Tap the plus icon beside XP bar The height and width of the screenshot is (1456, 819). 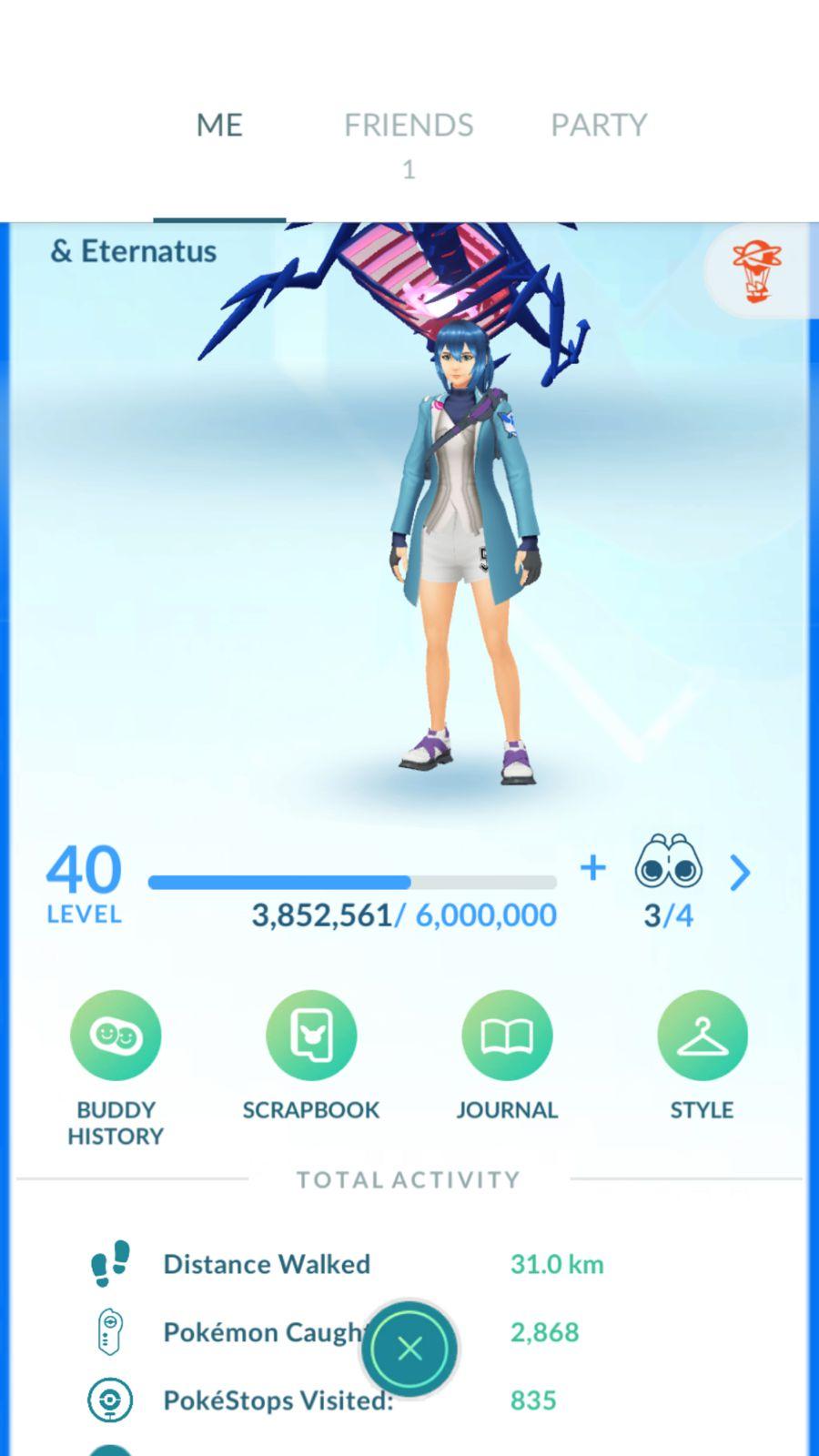(592, 868)
